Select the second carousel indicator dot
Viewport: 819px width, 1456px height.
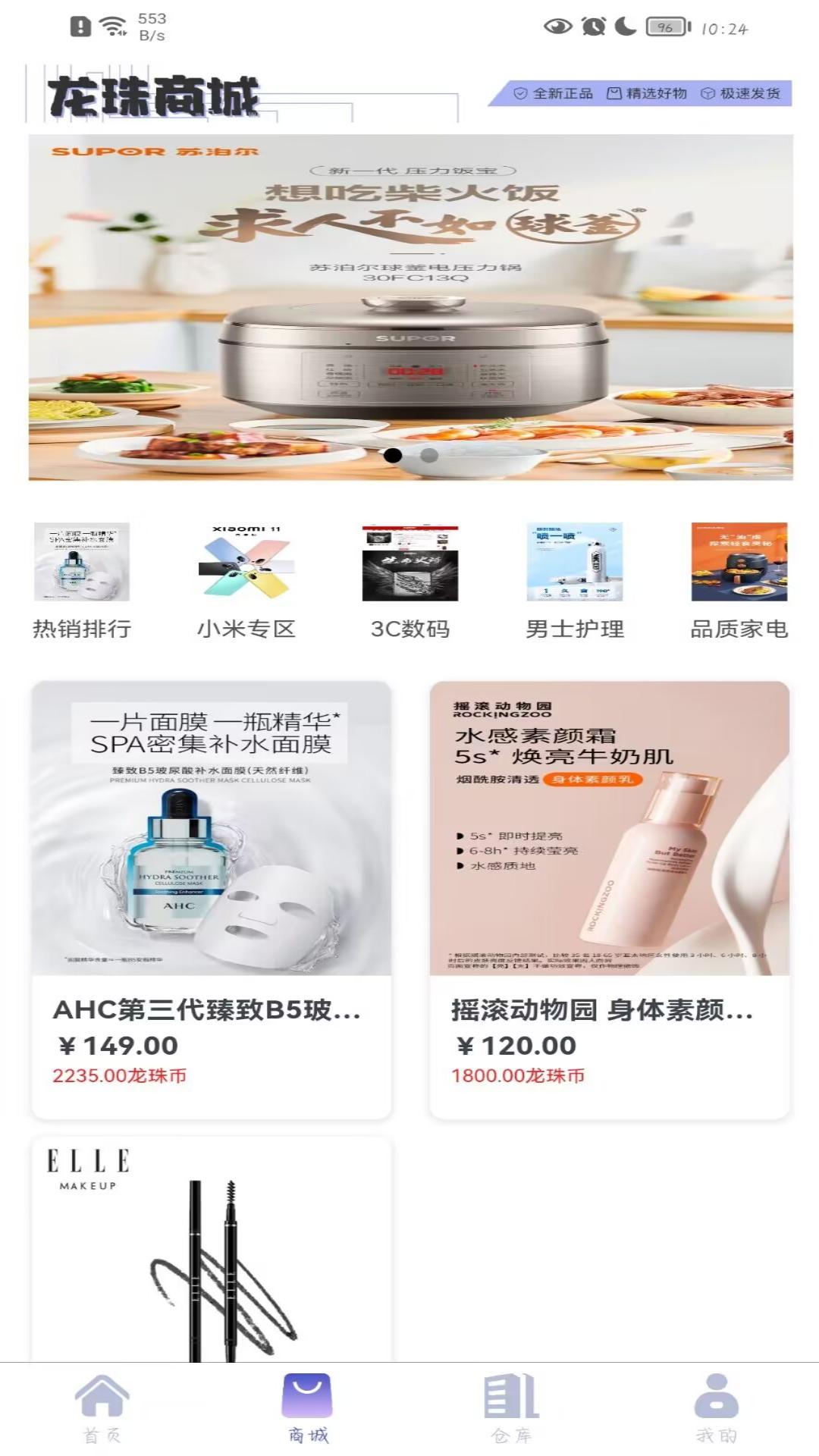(x=428, y=454)
